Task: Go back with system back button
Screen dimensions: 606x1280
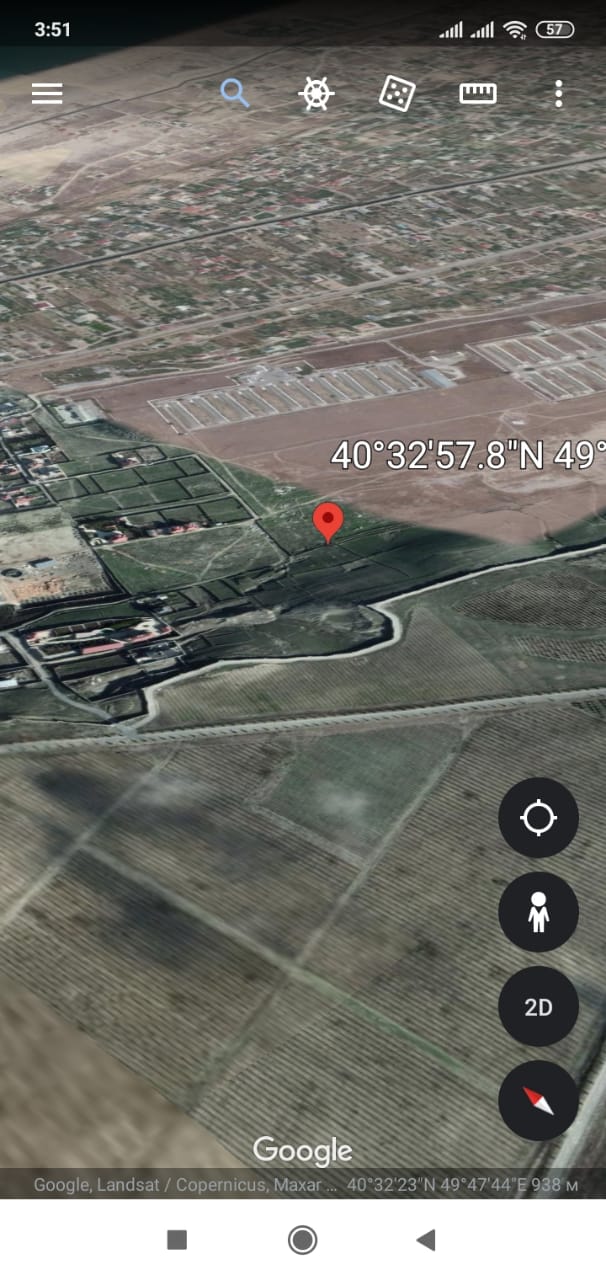Action: point(426,1240)
